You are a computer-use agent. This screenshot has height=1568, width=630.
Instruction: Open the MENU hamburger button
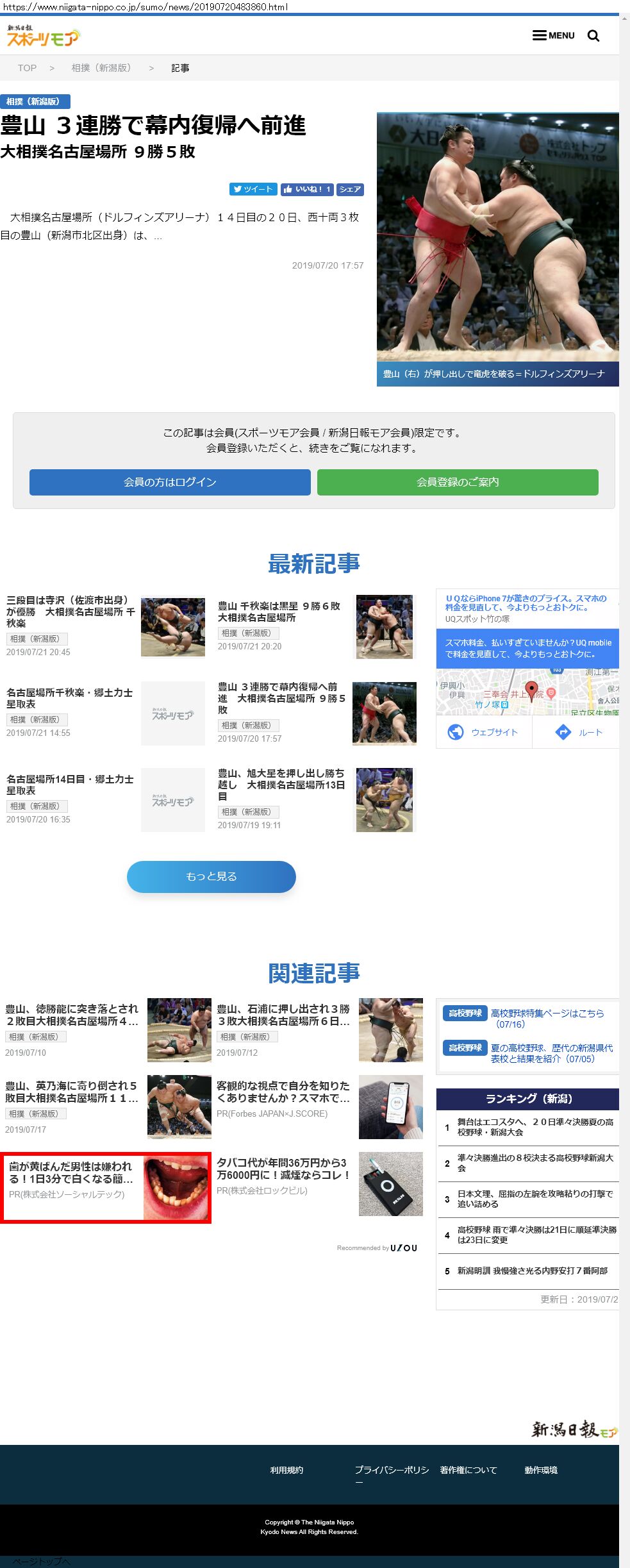(x=553, y=35)
